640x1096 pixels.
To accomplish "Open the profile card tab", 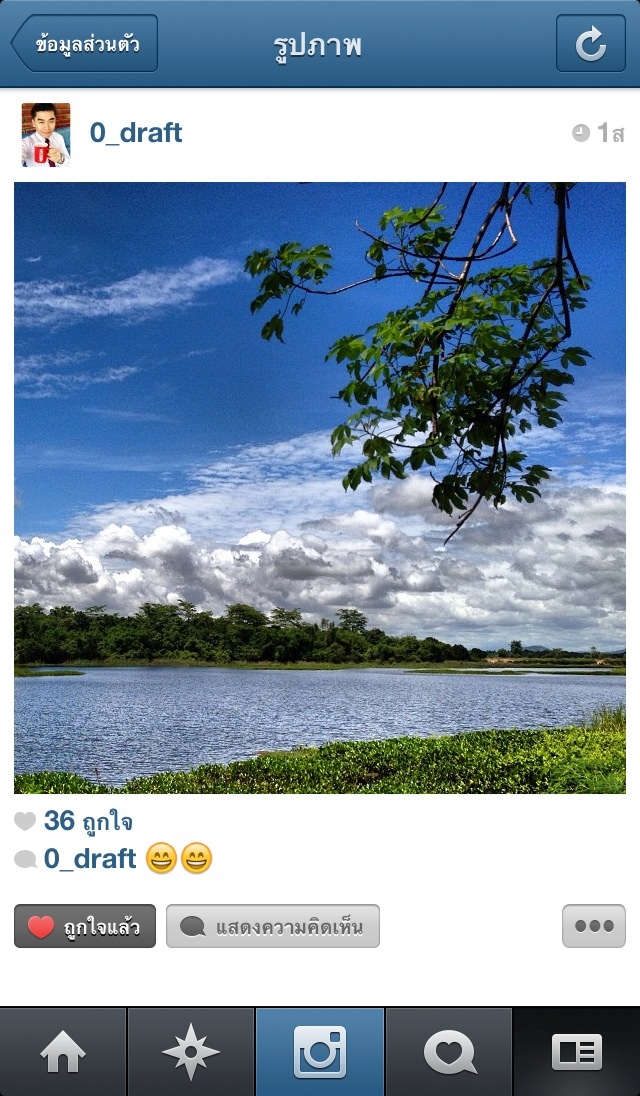I will coord(577,1052).
